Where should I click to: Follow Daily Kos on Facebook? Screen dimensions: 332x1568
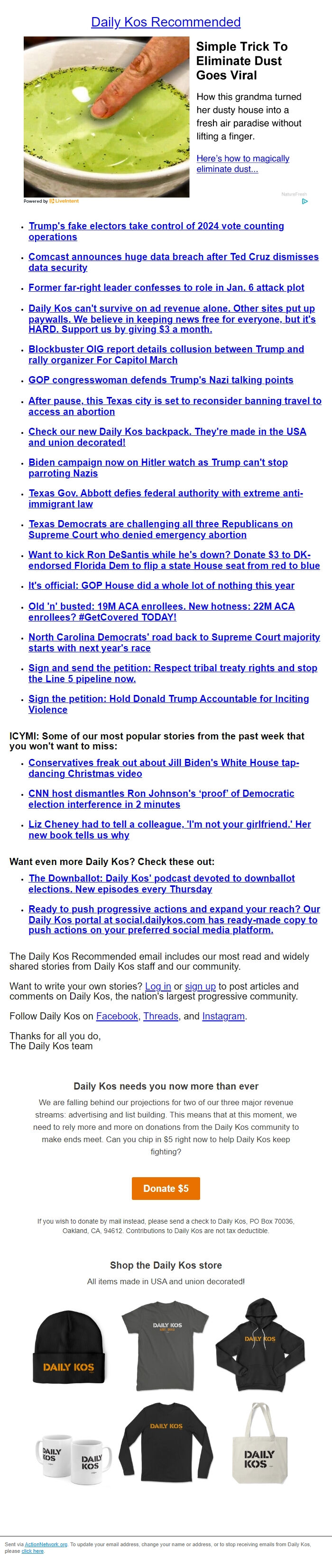coord(117,1015)
